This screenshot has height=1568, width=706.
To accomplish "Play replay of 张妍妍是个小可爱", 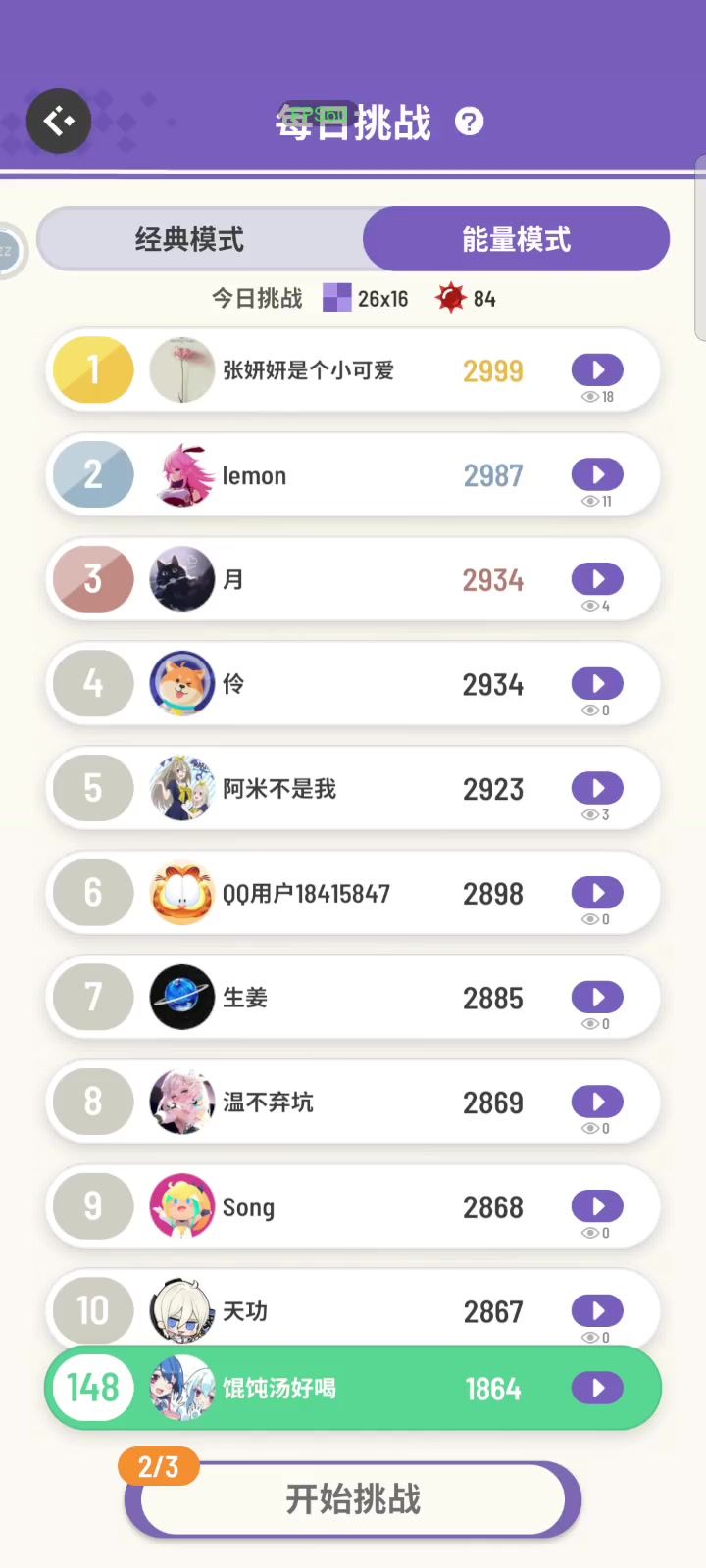I will pos(597,370).
